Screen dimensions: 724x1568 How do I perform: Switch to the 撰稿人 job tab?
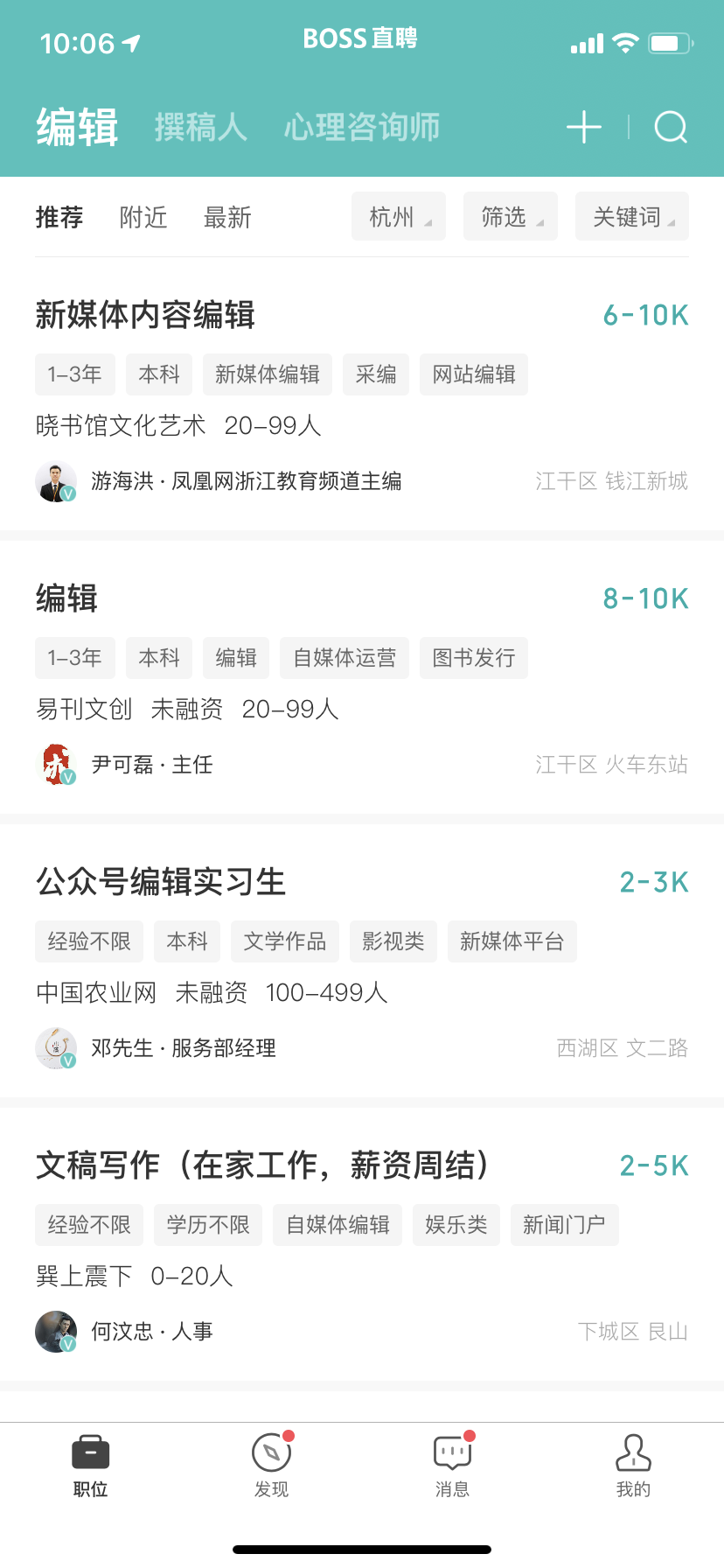[x=200, y=128]
